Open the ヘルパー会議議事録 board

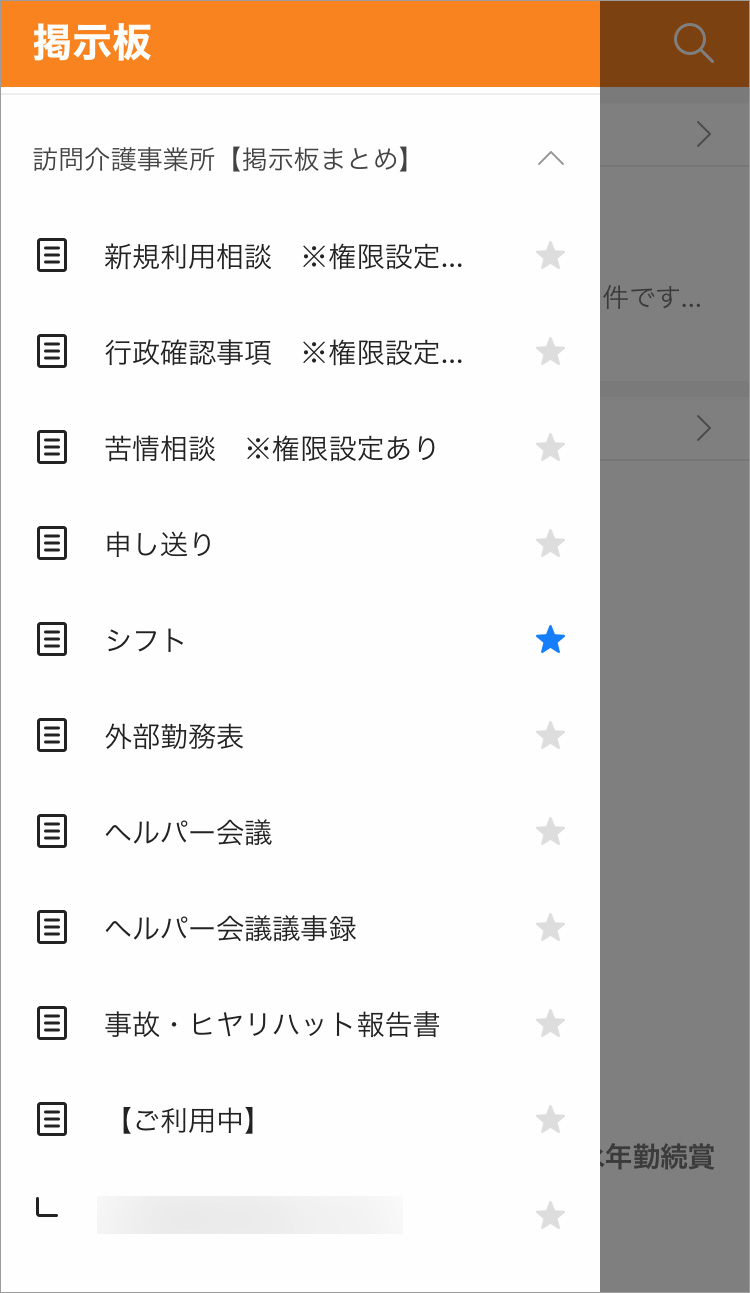[x=231, y=929]
